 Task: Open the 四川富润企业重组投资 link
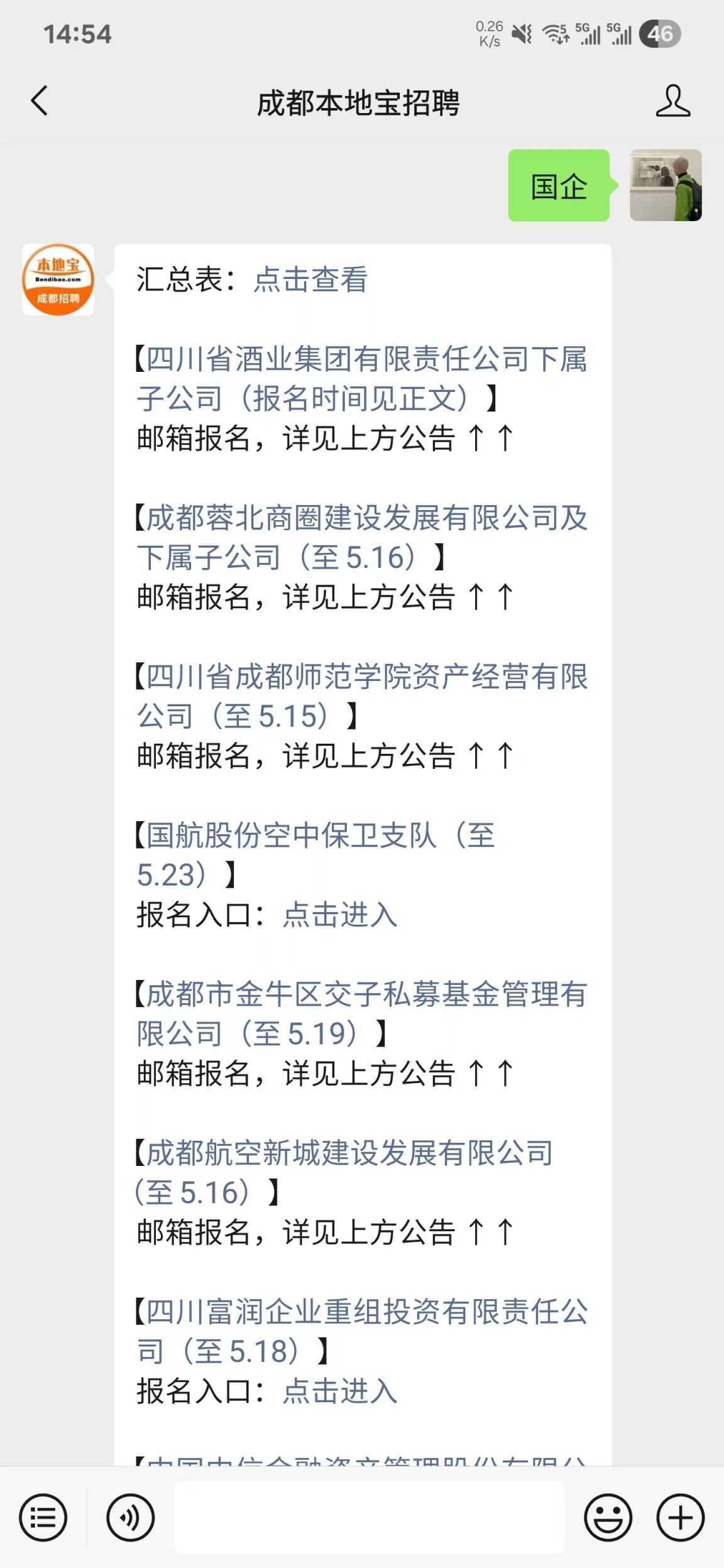click(x=363, y=1331)
